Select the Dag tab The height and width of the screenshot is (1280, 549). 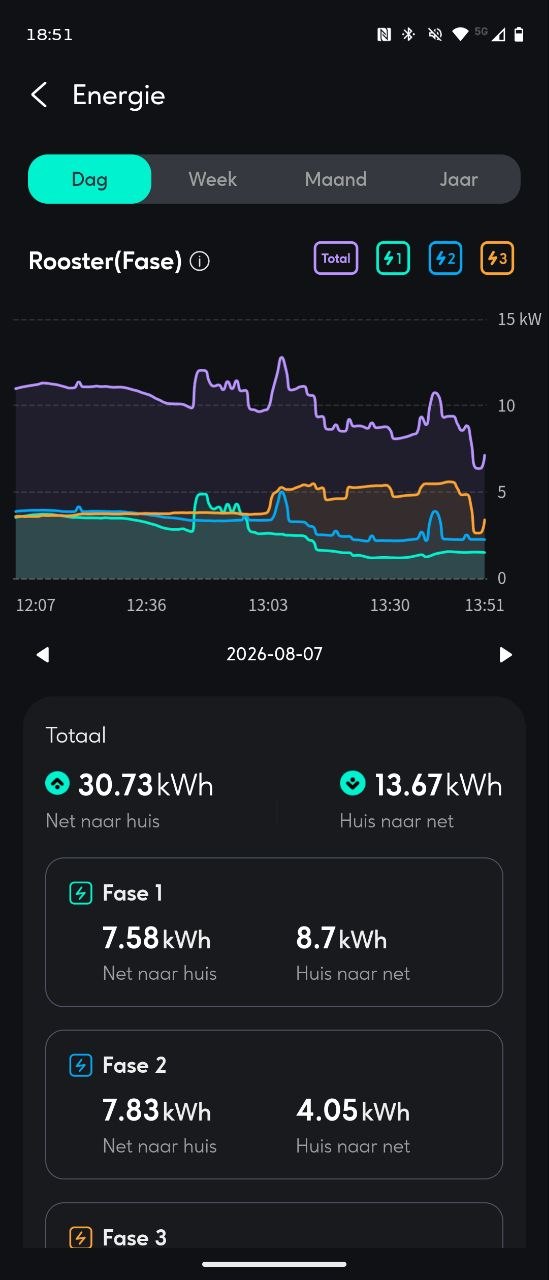coord(89,180)
